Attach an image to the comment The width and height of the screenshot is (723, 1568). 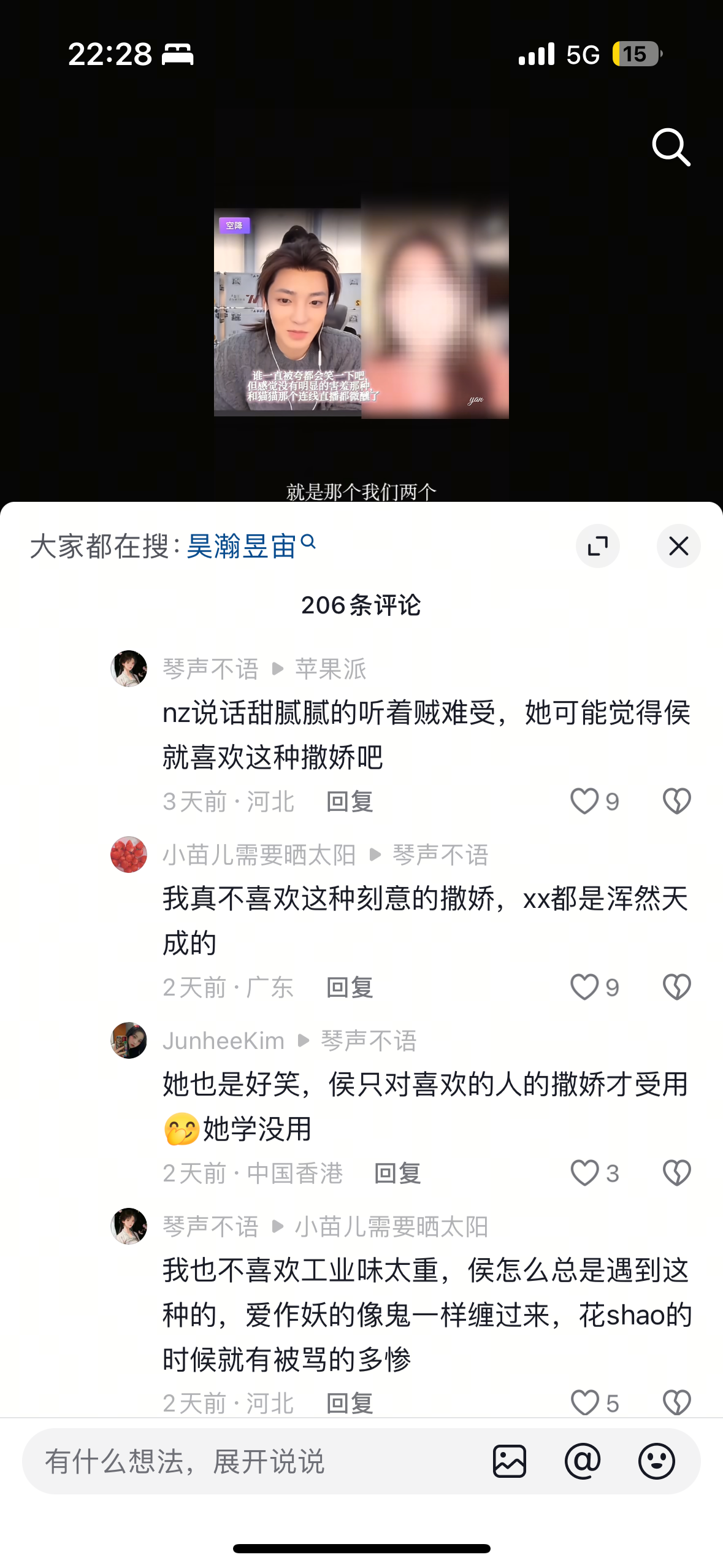[x=510, y=1461]
